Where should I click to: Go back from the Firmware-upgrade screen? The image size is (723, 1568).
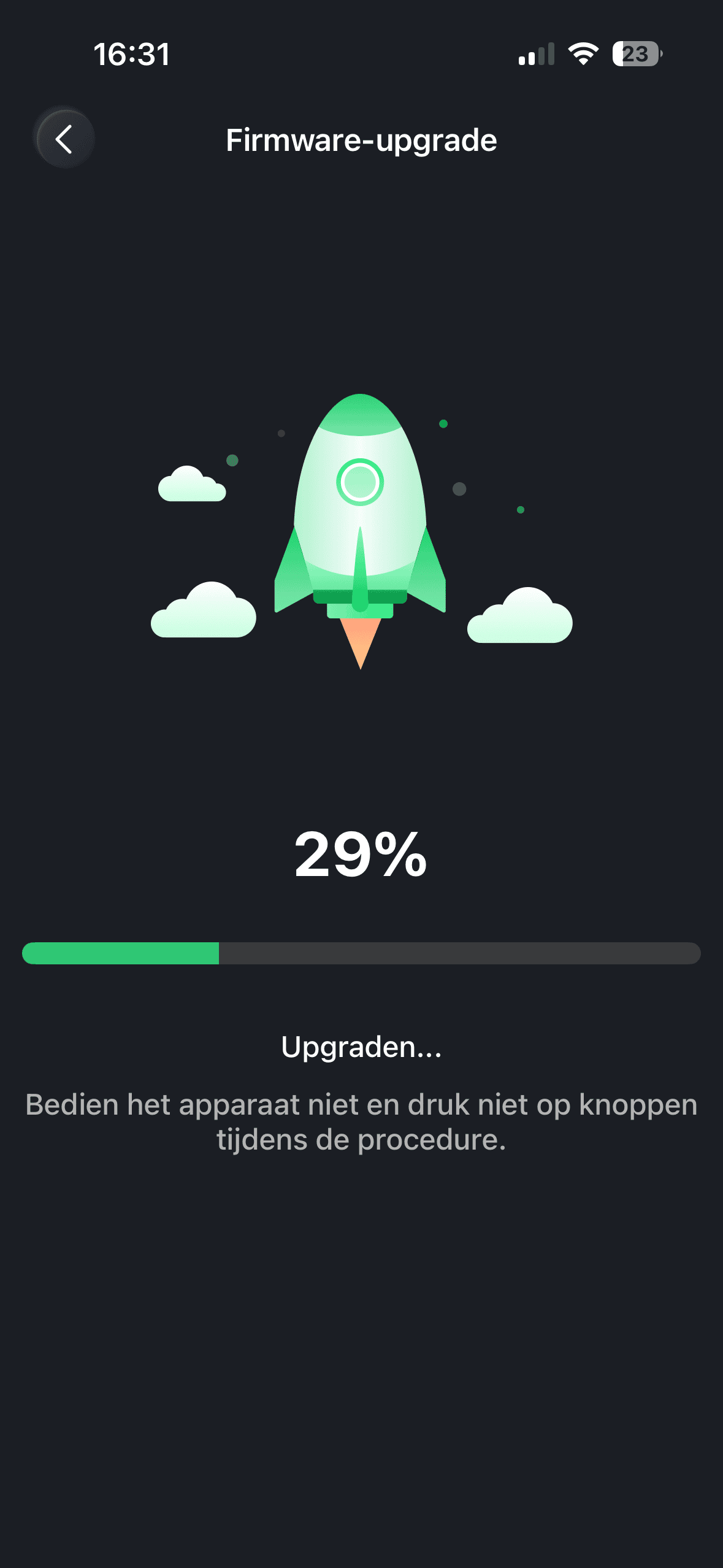(64, 139)
